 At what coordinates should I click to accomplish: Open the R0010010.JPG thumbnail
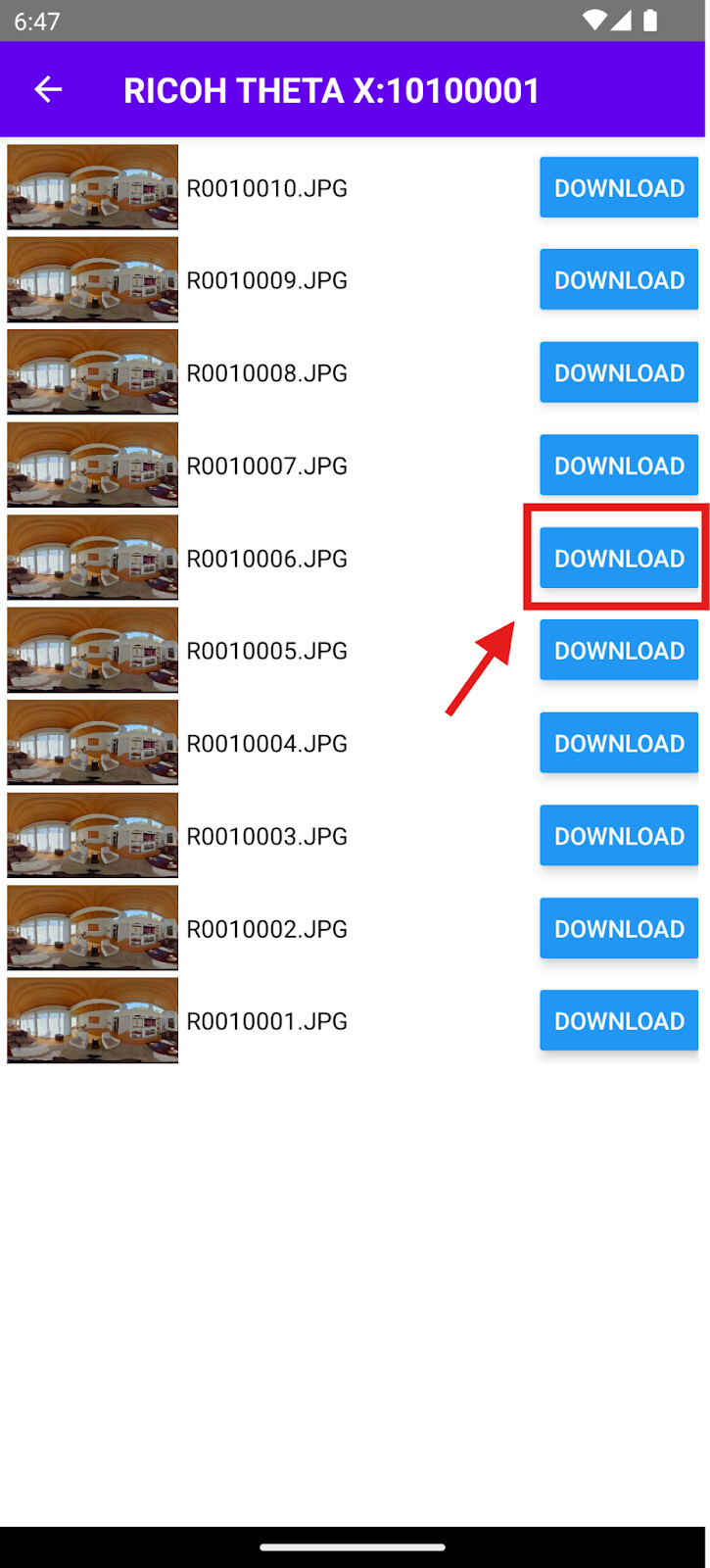coord(93,187)
